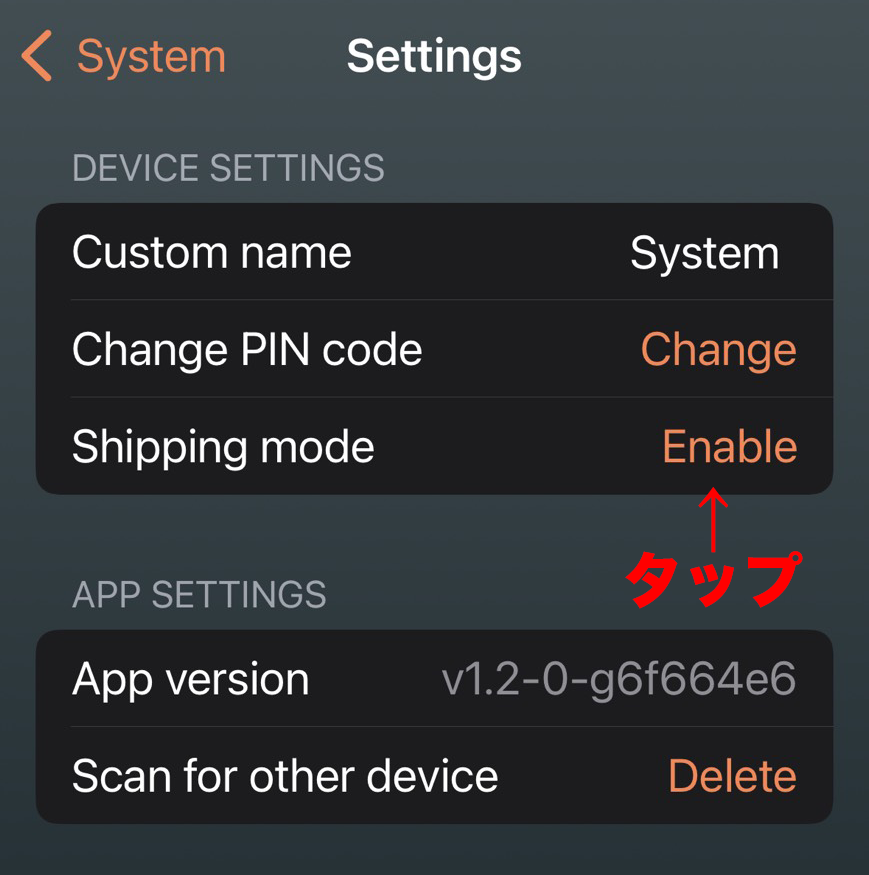The height and width of the screenshot is (875, 869).
Task: Navigate back via the System link
Action: click(x=149, y=57)
